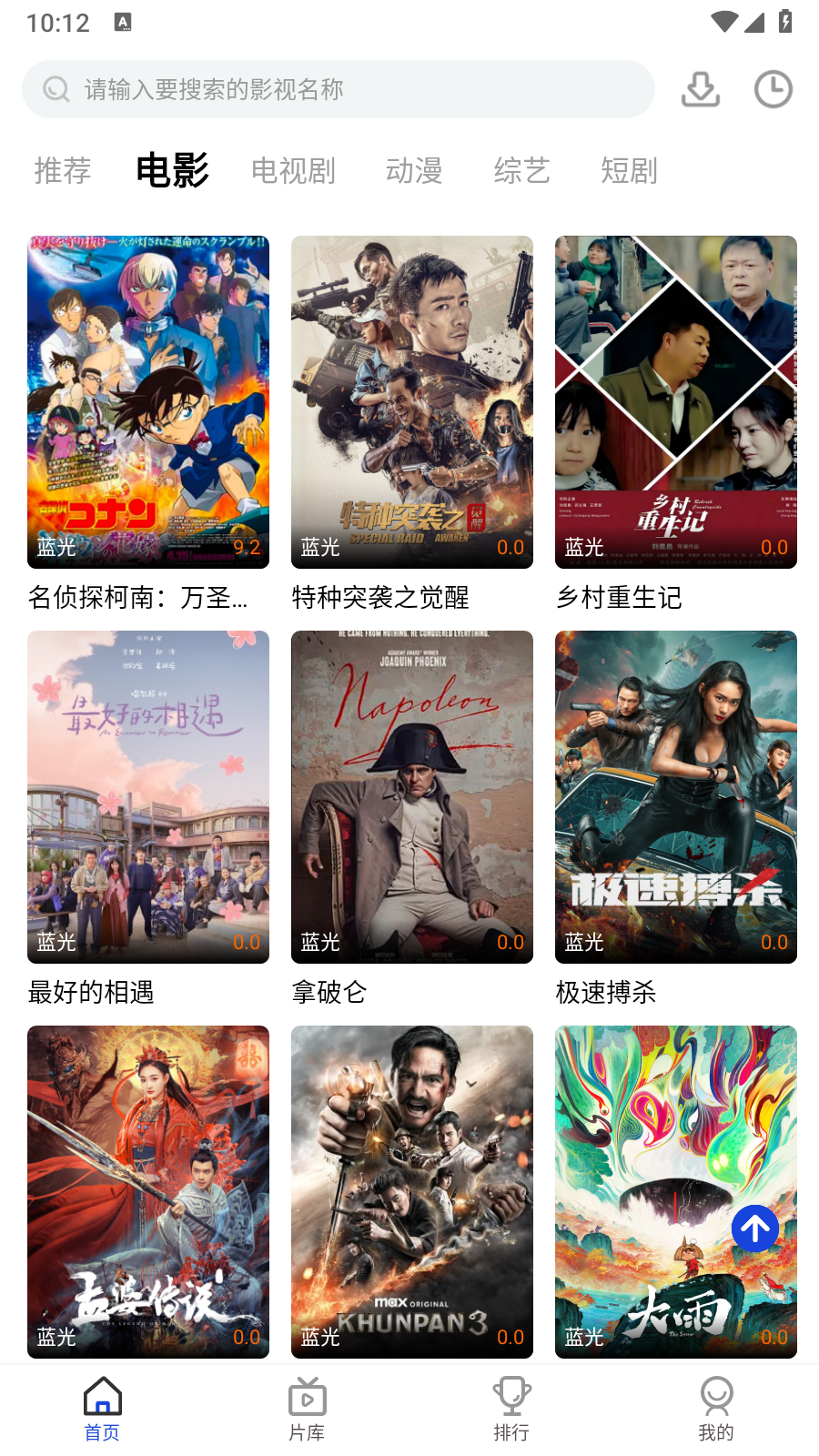The height and width of the screenshot is (1456, 819).
Task: Select the 动漫 tab
Action: [414, 170]
